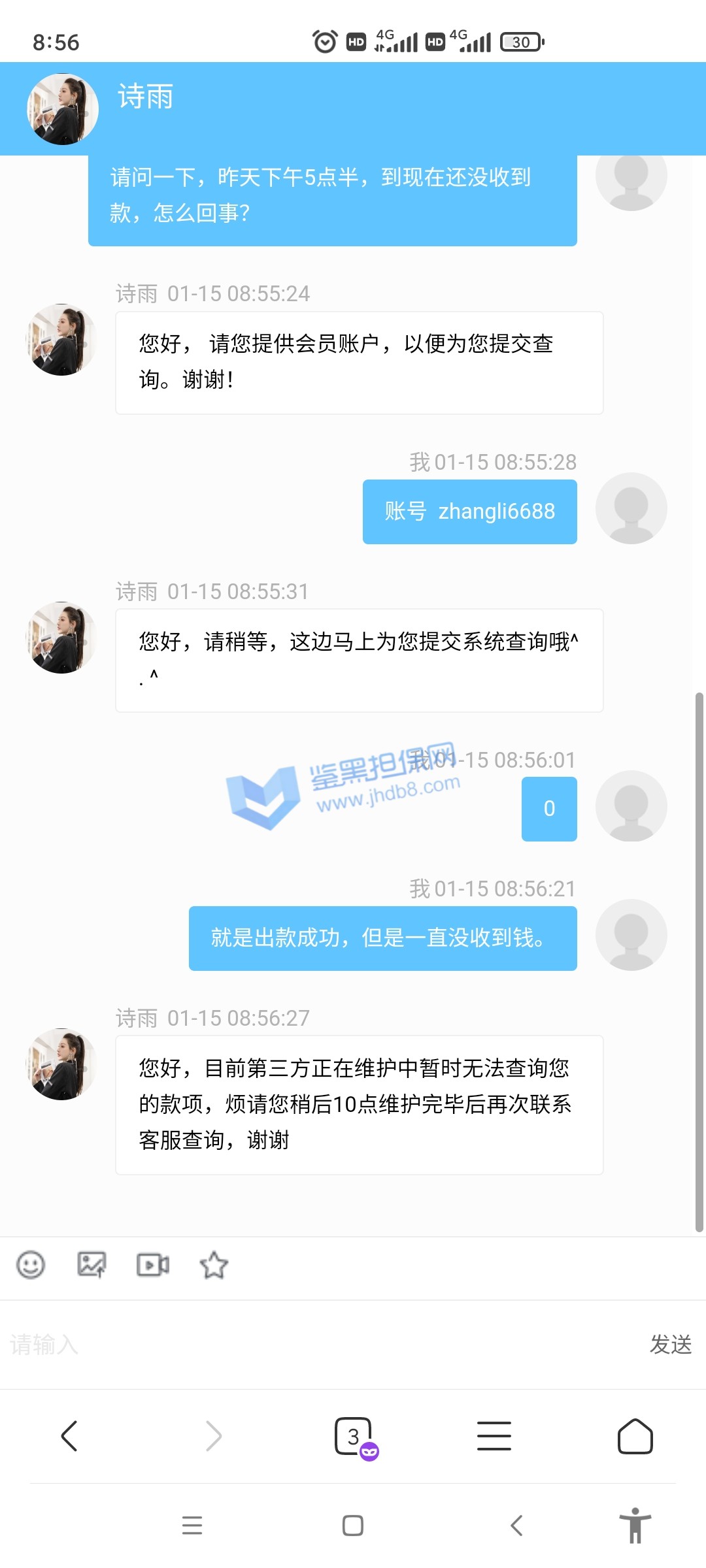This screenshot has height=1568, width=706.
Task: Attach an image to the chat
Action: [92, 1265]
